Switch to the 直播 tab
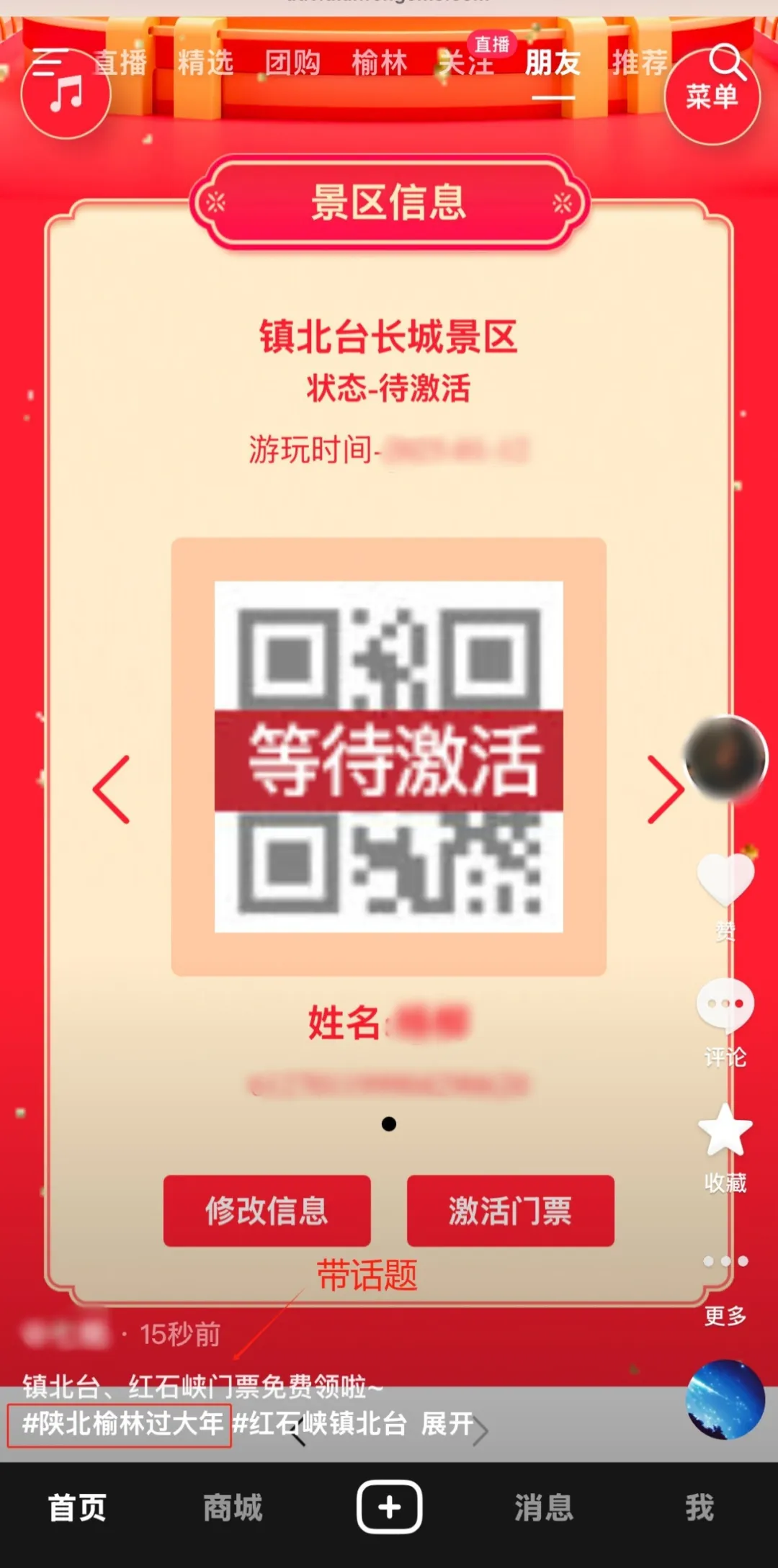Screen dimensions: 778x1568 coord(120,63)
